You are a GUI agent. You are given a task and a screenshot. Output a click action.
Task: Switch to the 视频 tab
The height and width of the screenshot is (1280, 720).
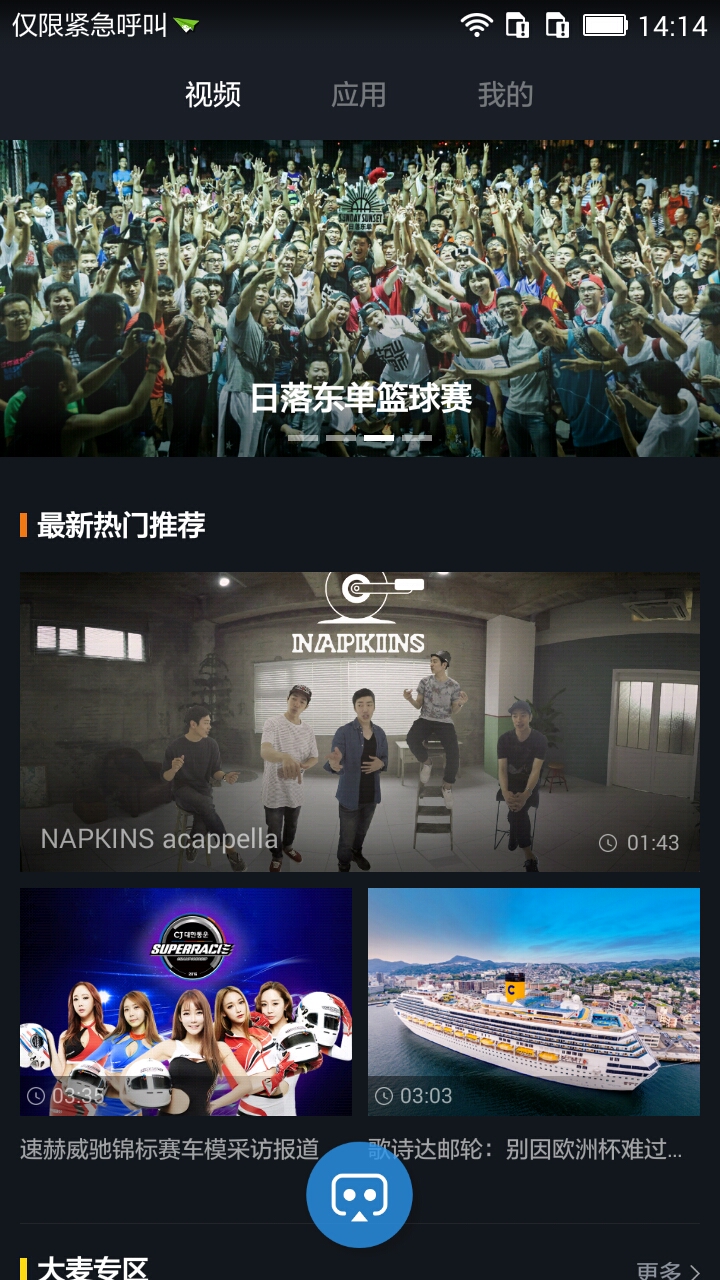pyautogui.click(x=213, y=95)
